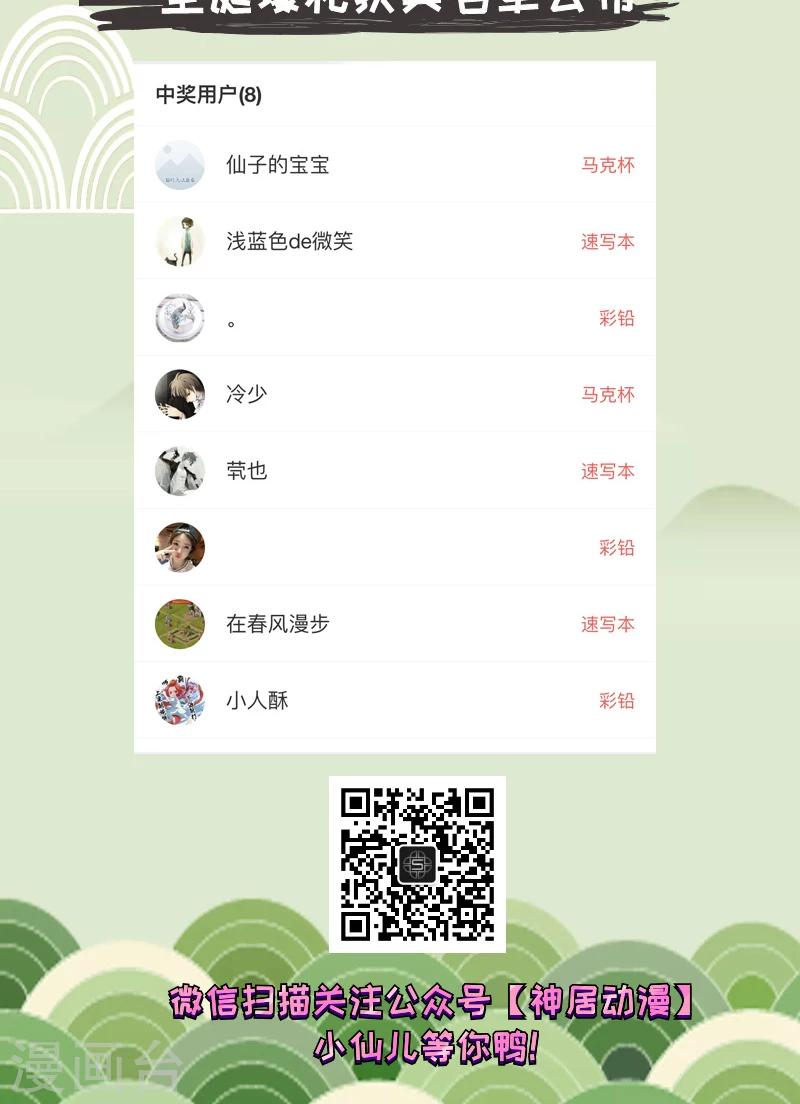Image resolution: width=800 pixels, height=1104 pixels.
Task: Select the girl avatar with no username
Action: (x=180, y=547)
